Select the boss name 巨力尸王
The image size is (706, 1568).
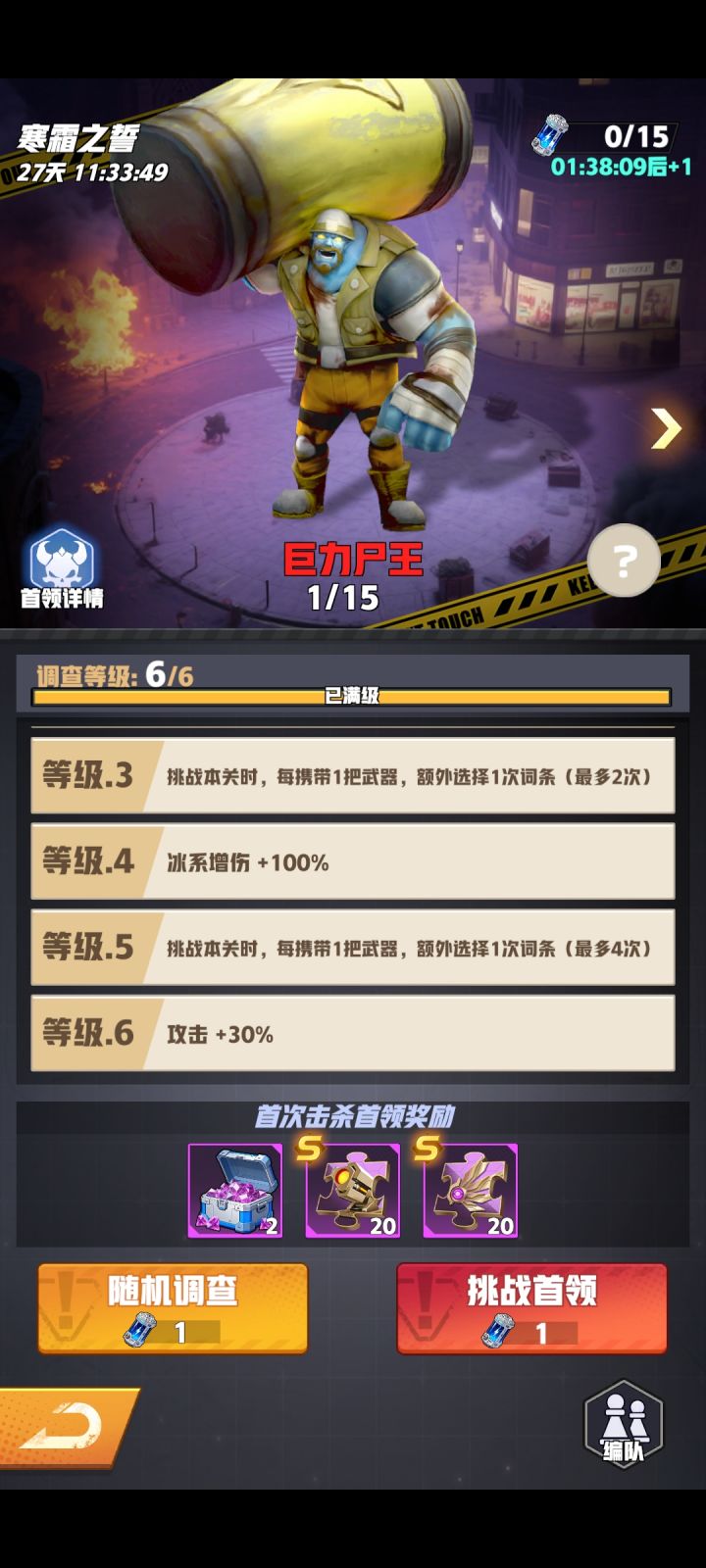click(x=353, y=558)
